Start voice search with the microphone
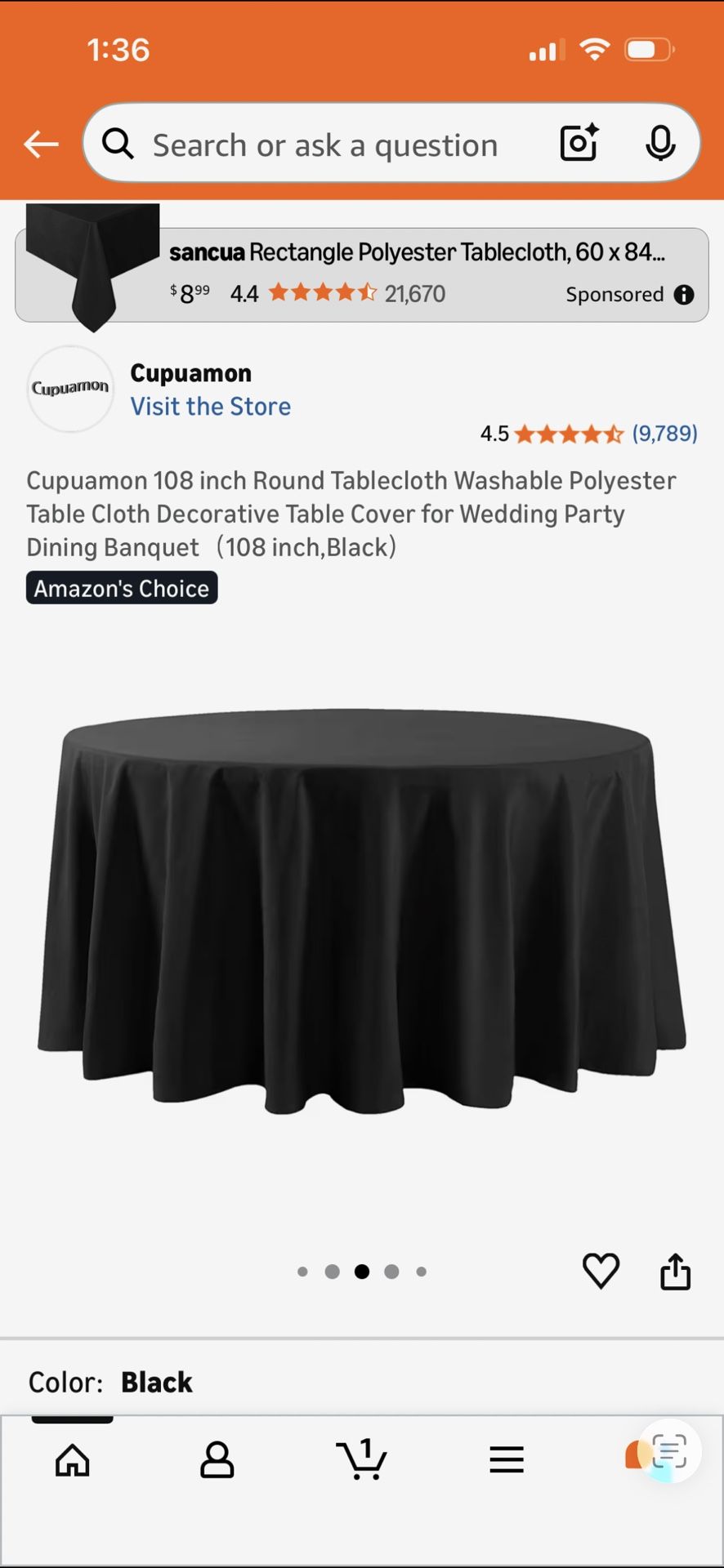The image size is (724, 1568). coord(659,145)
